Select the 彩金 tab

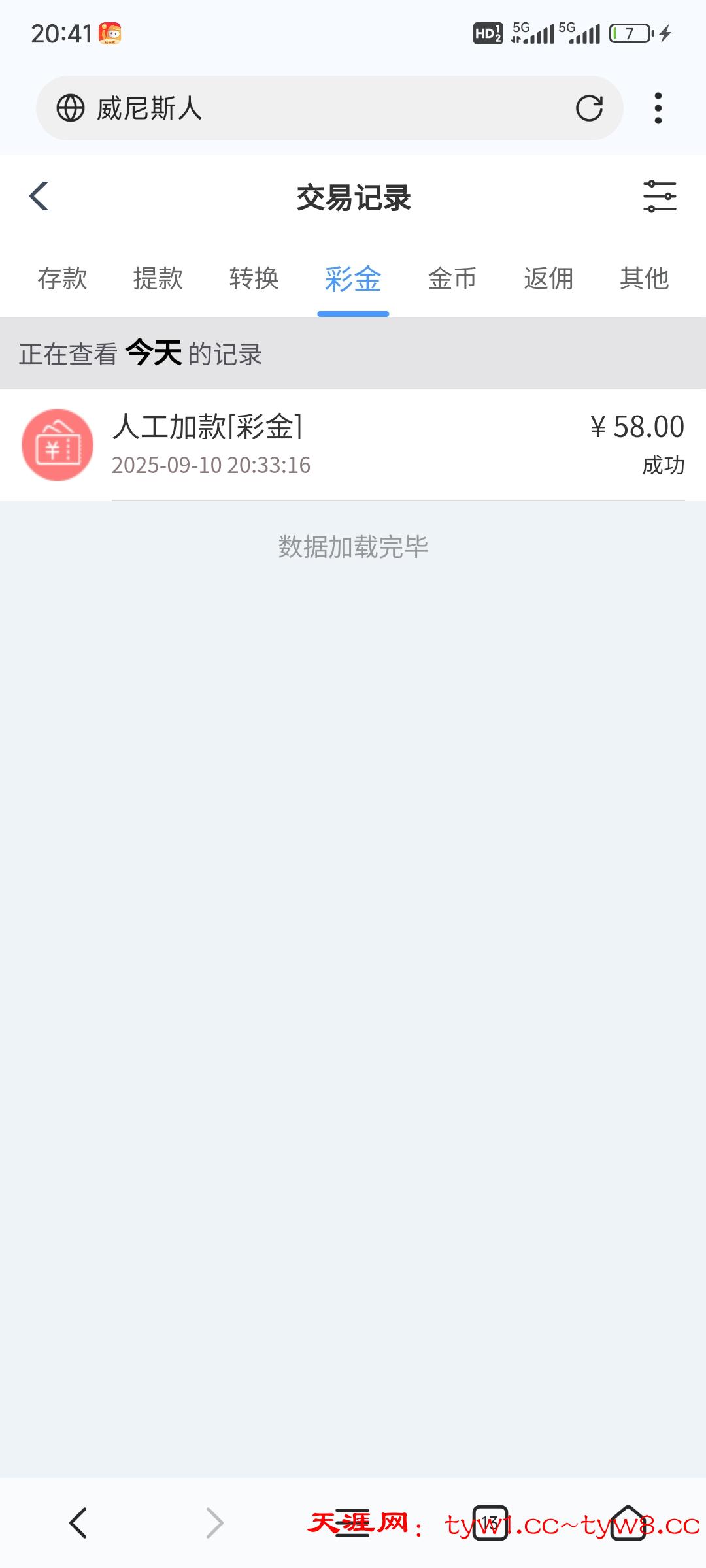point(353,279)
